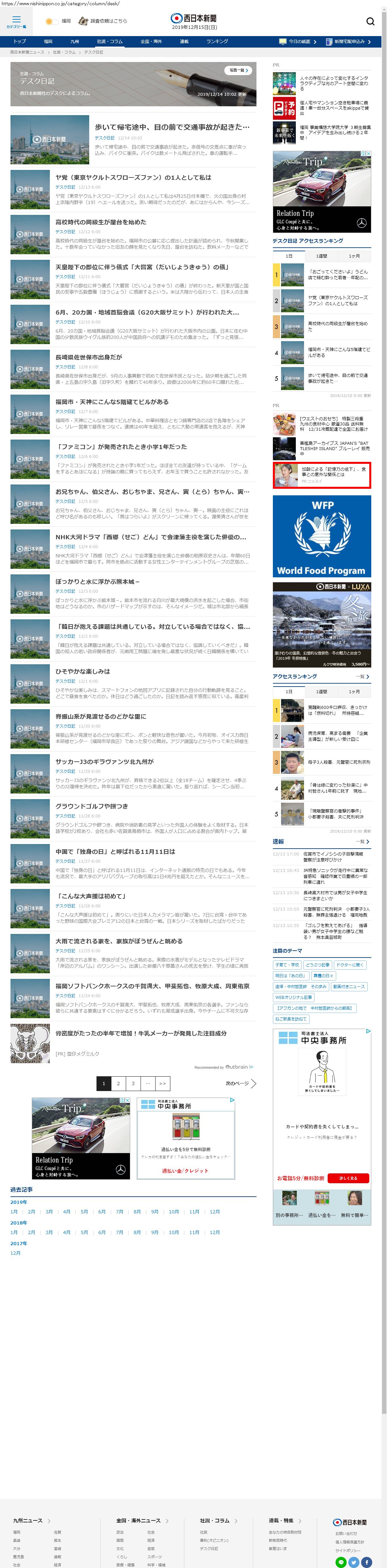The width and height of the screenshot is (387, 1568).
Task: Open the カテゴリー一覧 hamburger menu
Action: coord(16,22)
